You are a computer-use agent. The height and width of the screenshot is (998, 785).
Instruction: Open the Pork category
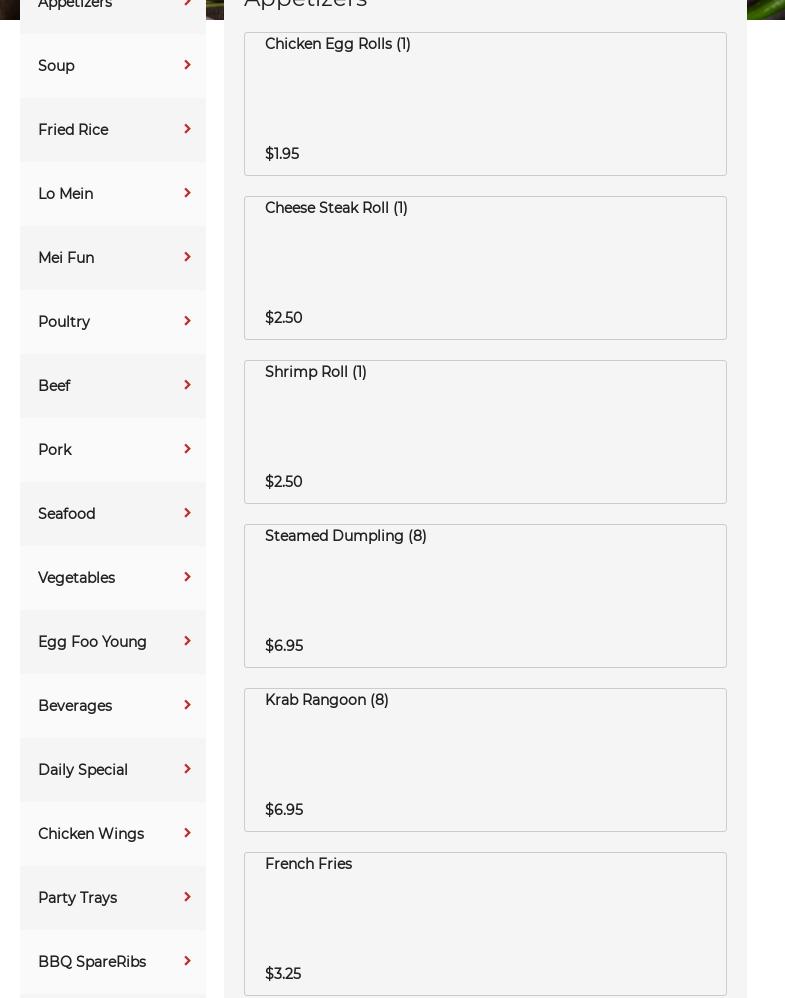coord(113,450)
